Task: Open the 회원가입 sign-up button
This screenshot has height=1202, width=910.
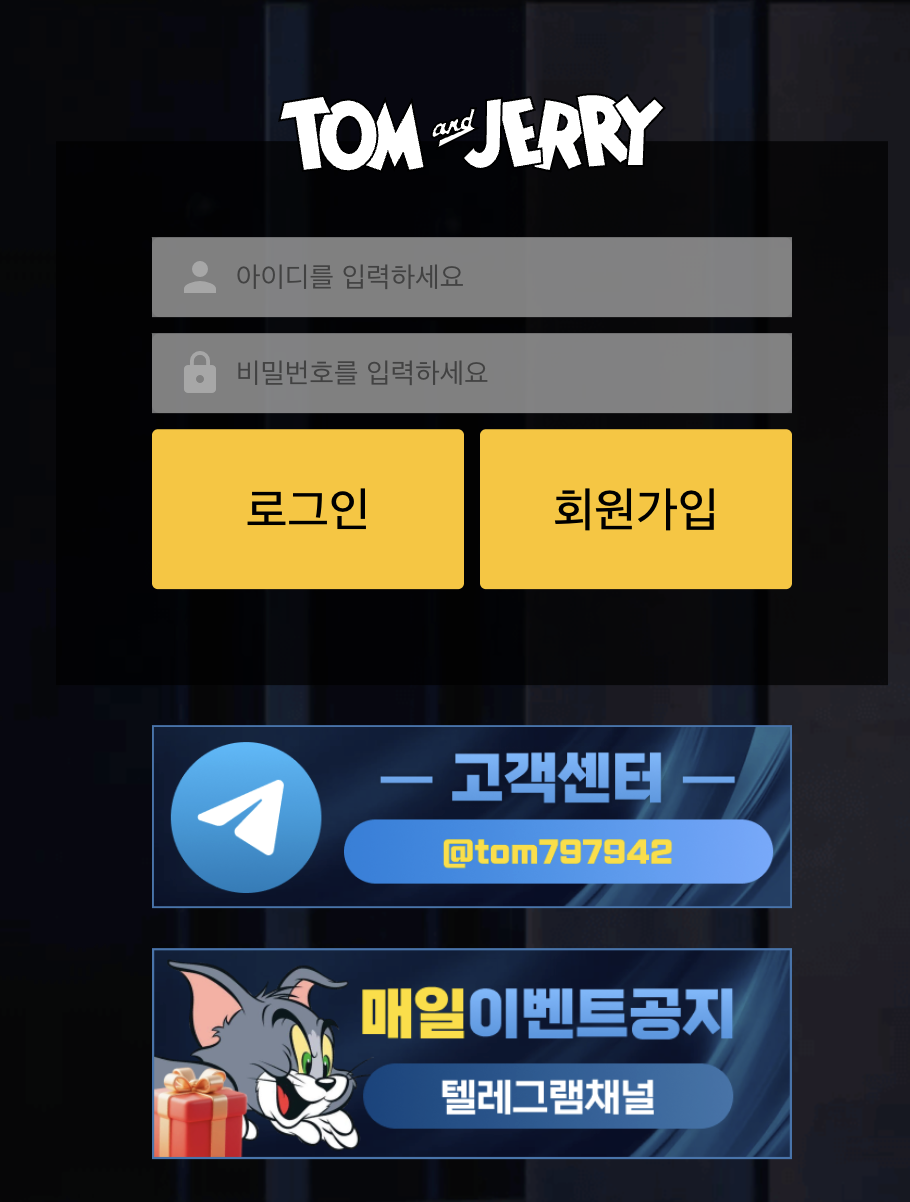Action: tap(635, 509)
